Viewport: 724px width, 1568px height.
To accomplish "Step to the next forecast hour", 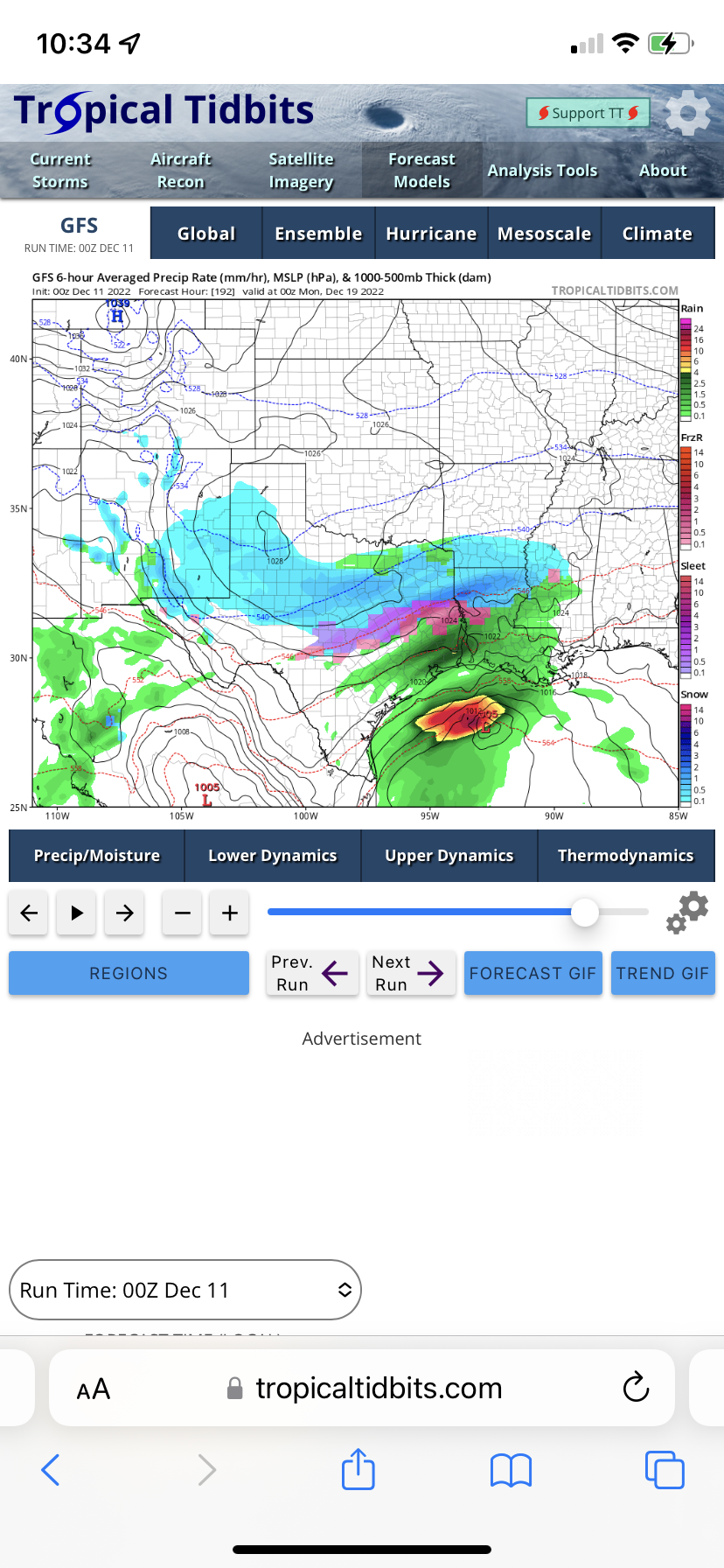I will point(125,913).
